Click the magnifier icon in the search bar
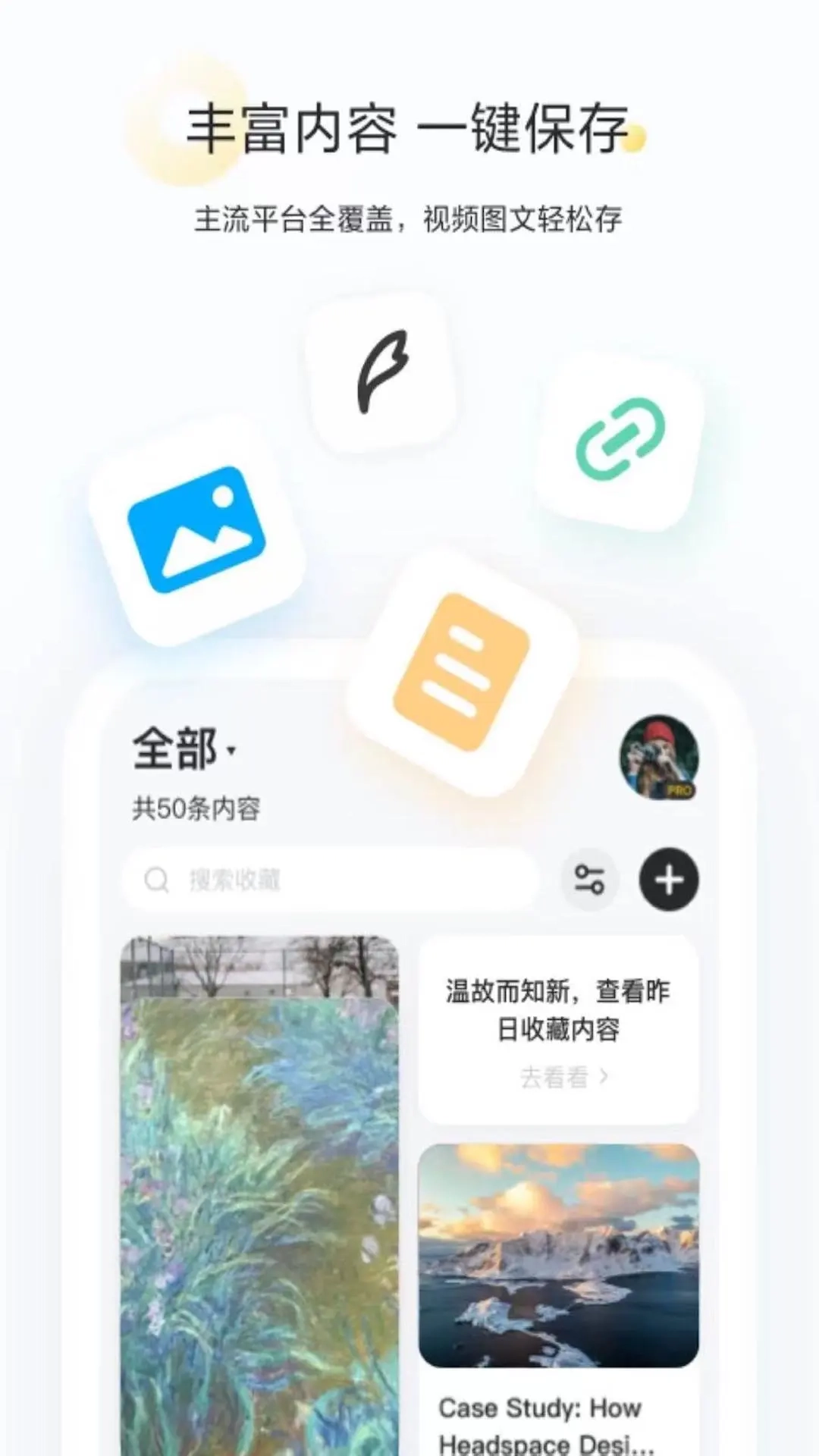This screenshot has height=1456, width=819. pos(157,878)
